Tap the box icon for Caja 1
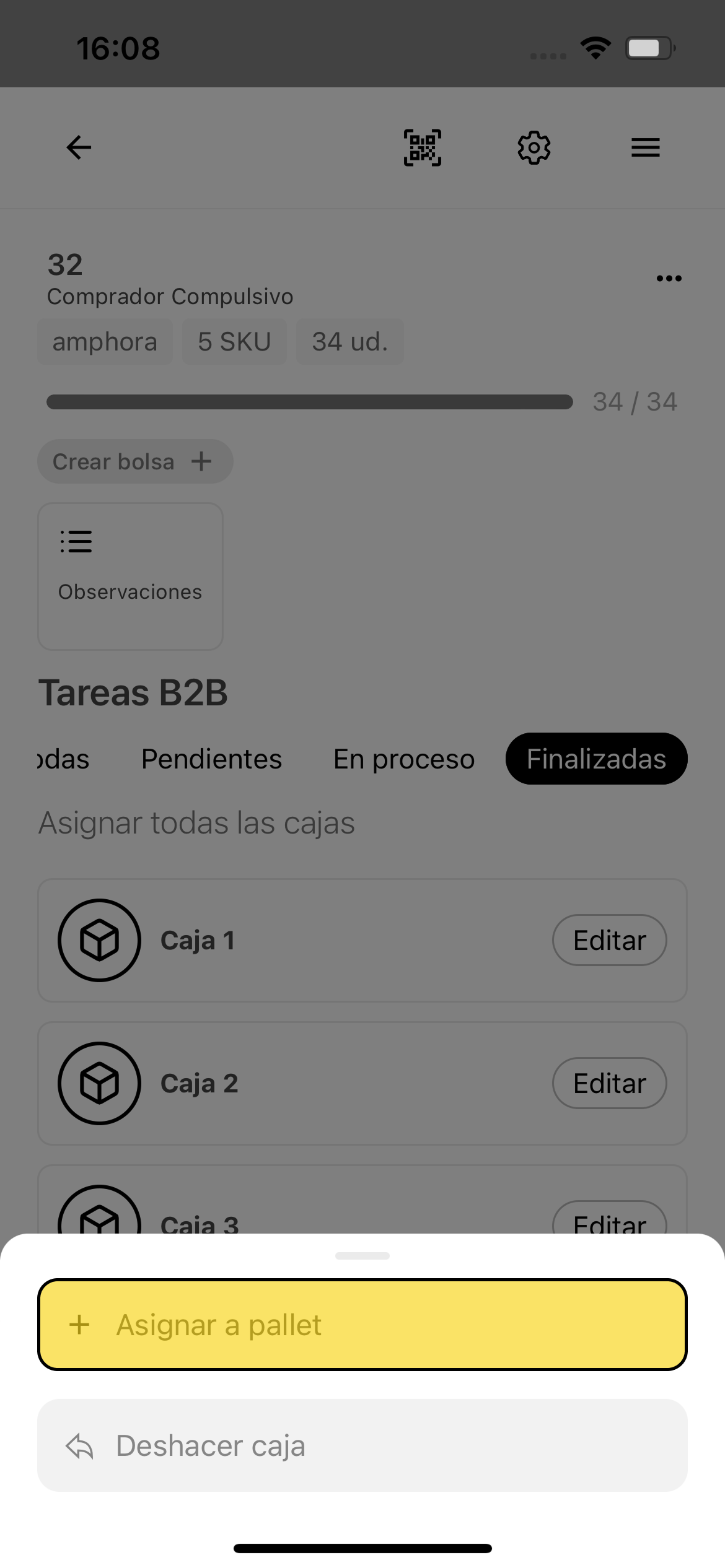The image size is (725, 1568). click(99, 939)
